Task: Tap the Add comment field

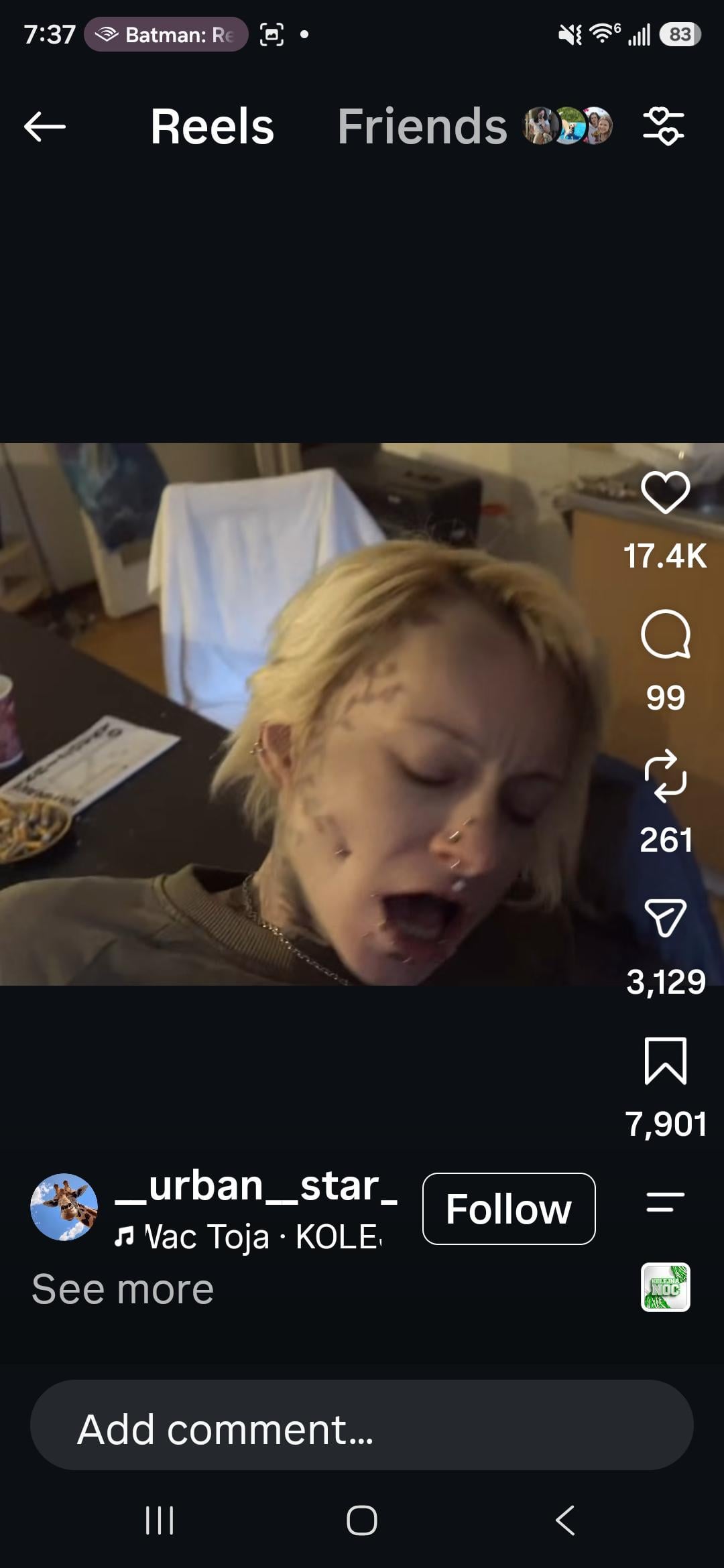Action: point(362,1425)
